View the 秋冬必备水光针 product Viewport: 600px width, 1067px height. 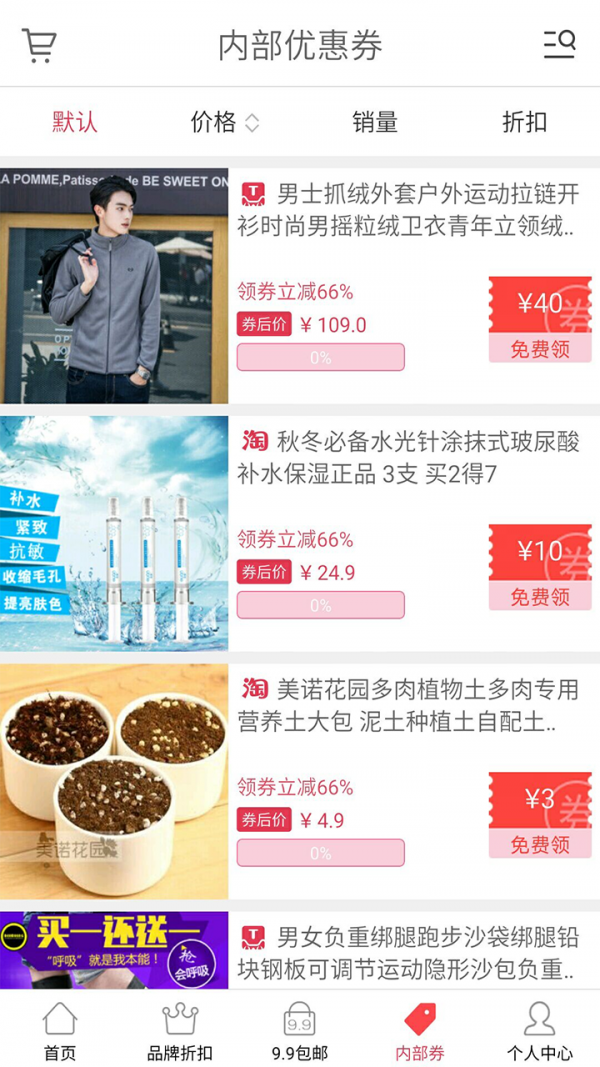point(409,458)
